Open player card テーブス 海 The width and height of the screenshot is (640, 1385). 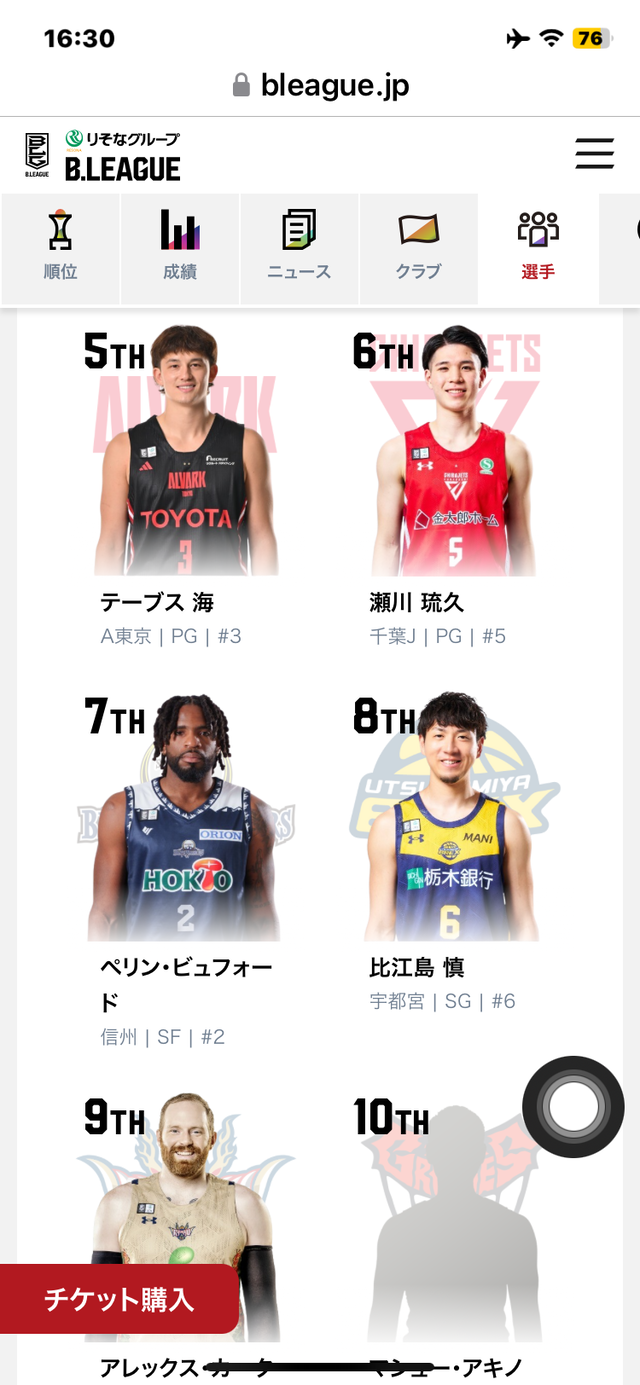(185, 480)
